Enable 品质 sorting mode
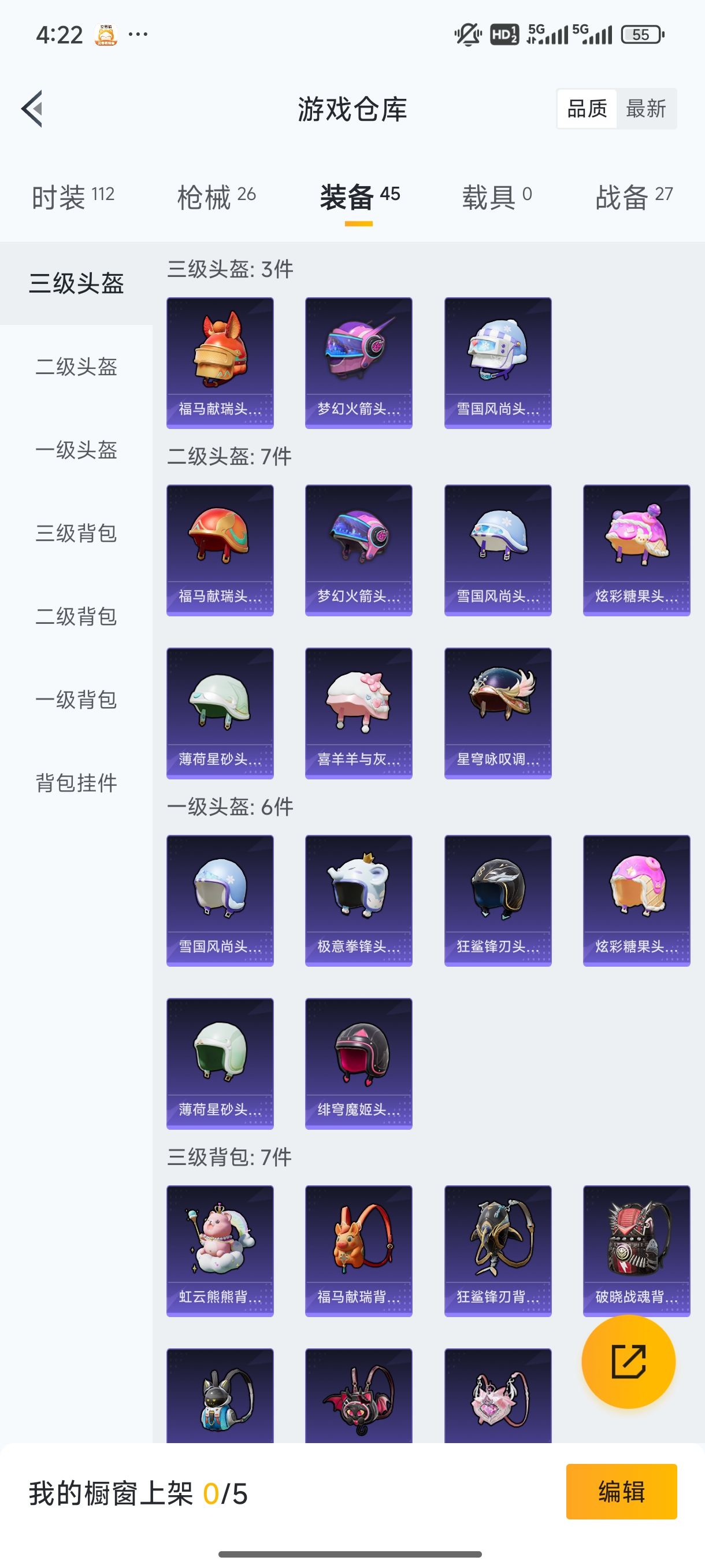 [x=586, y=108]
